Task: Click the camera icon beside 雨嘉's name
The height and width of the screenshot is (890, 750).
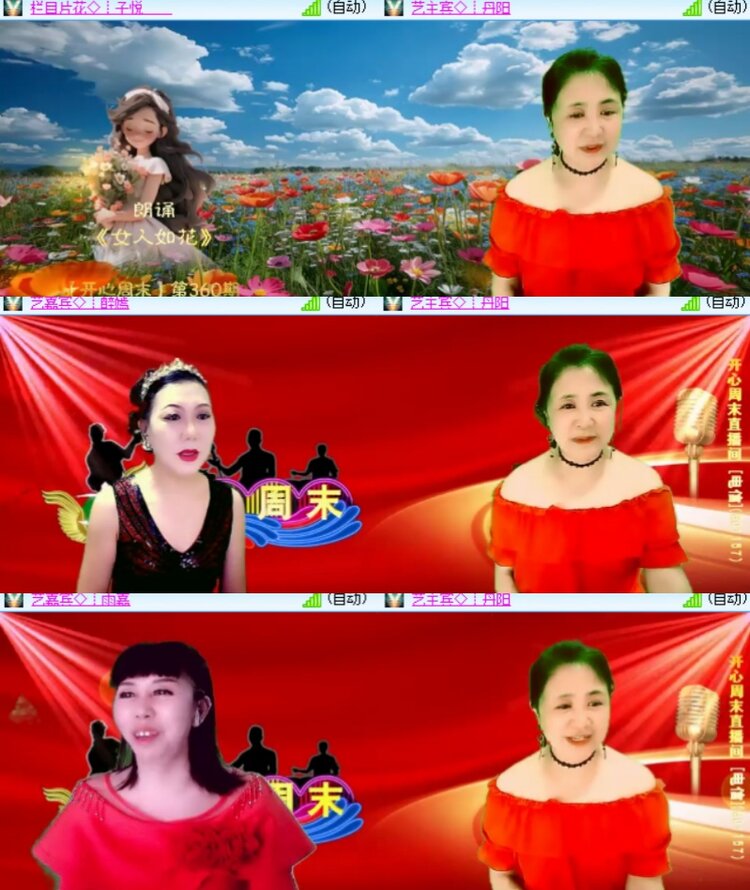Action: (x=12, y=601)
